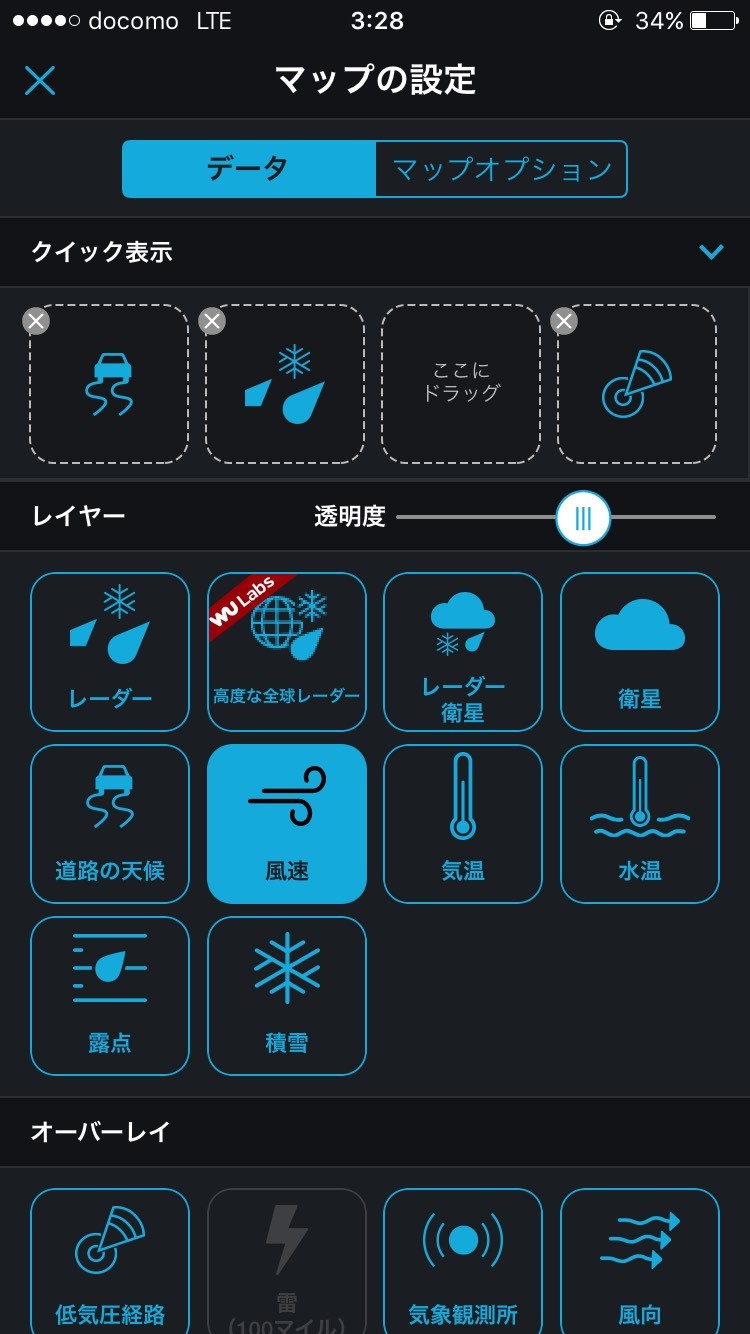
Task: Switch to the マップオプション tab
Action: click(x=501, y=169)
